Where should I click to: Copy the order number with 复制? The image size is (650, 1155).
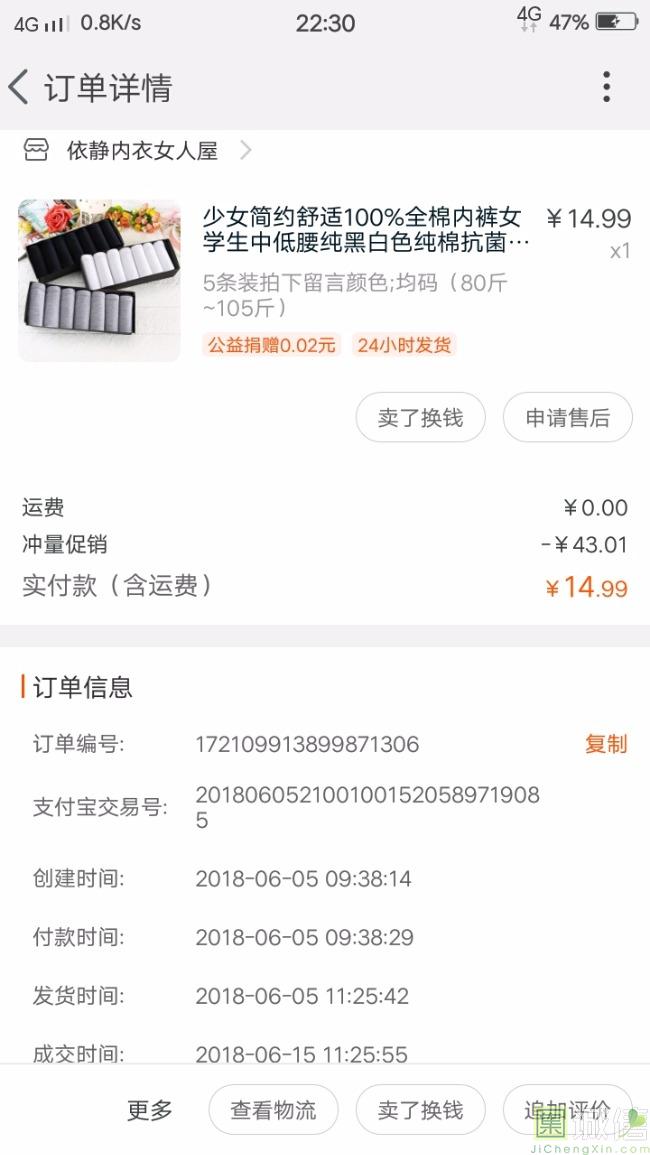(606, 744)
